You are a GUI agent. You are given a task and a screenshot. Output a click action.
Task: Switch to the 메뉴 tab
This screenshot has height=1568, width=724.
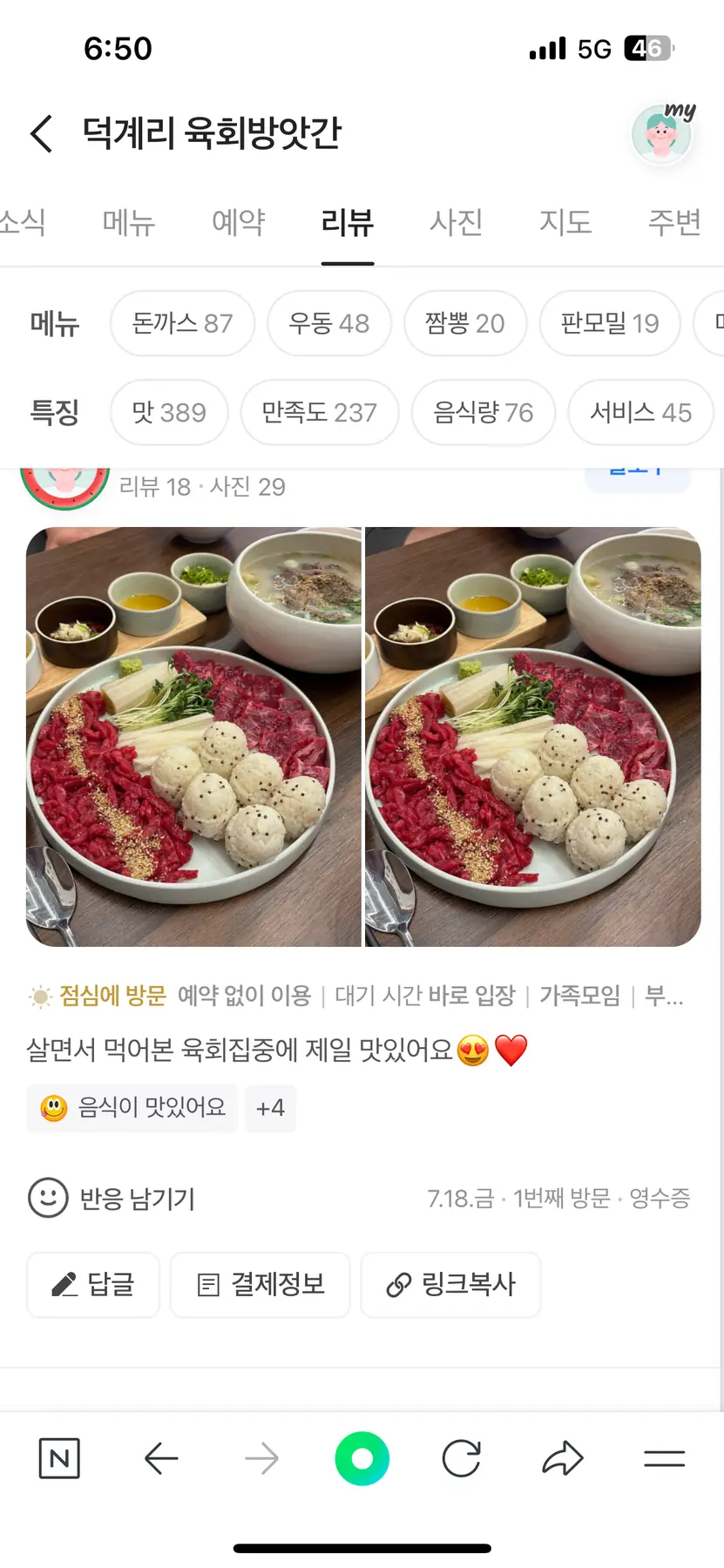pyautogui.click(x=129, y=223)
